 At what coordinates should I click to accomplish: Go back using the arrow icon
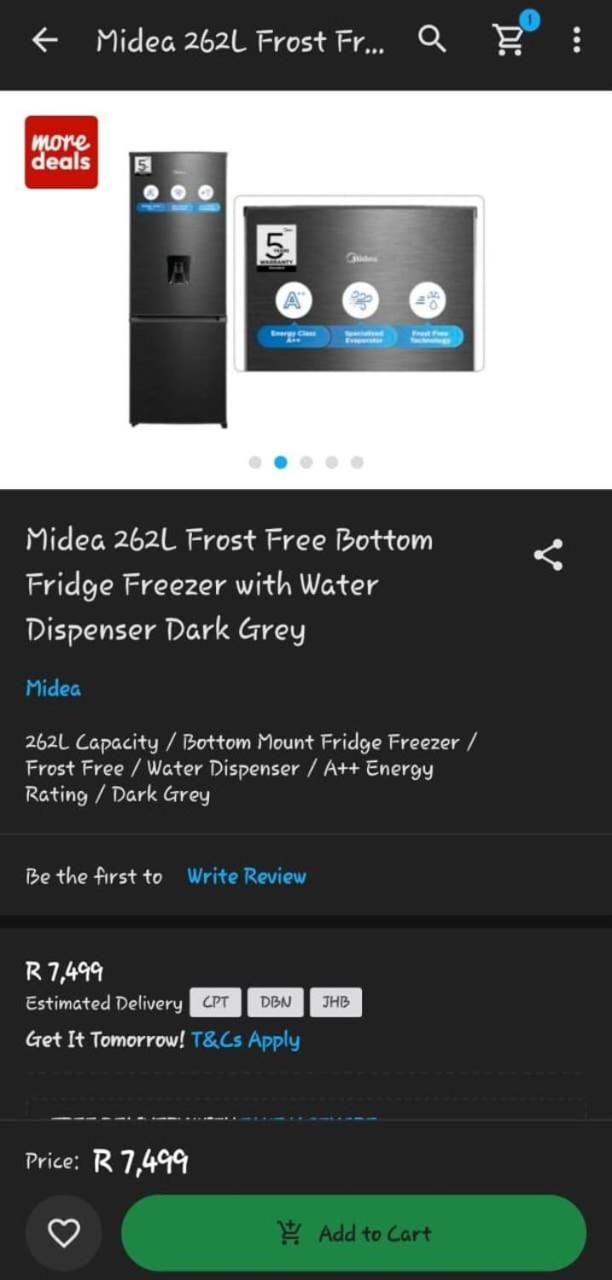click(x=45, y=40)
